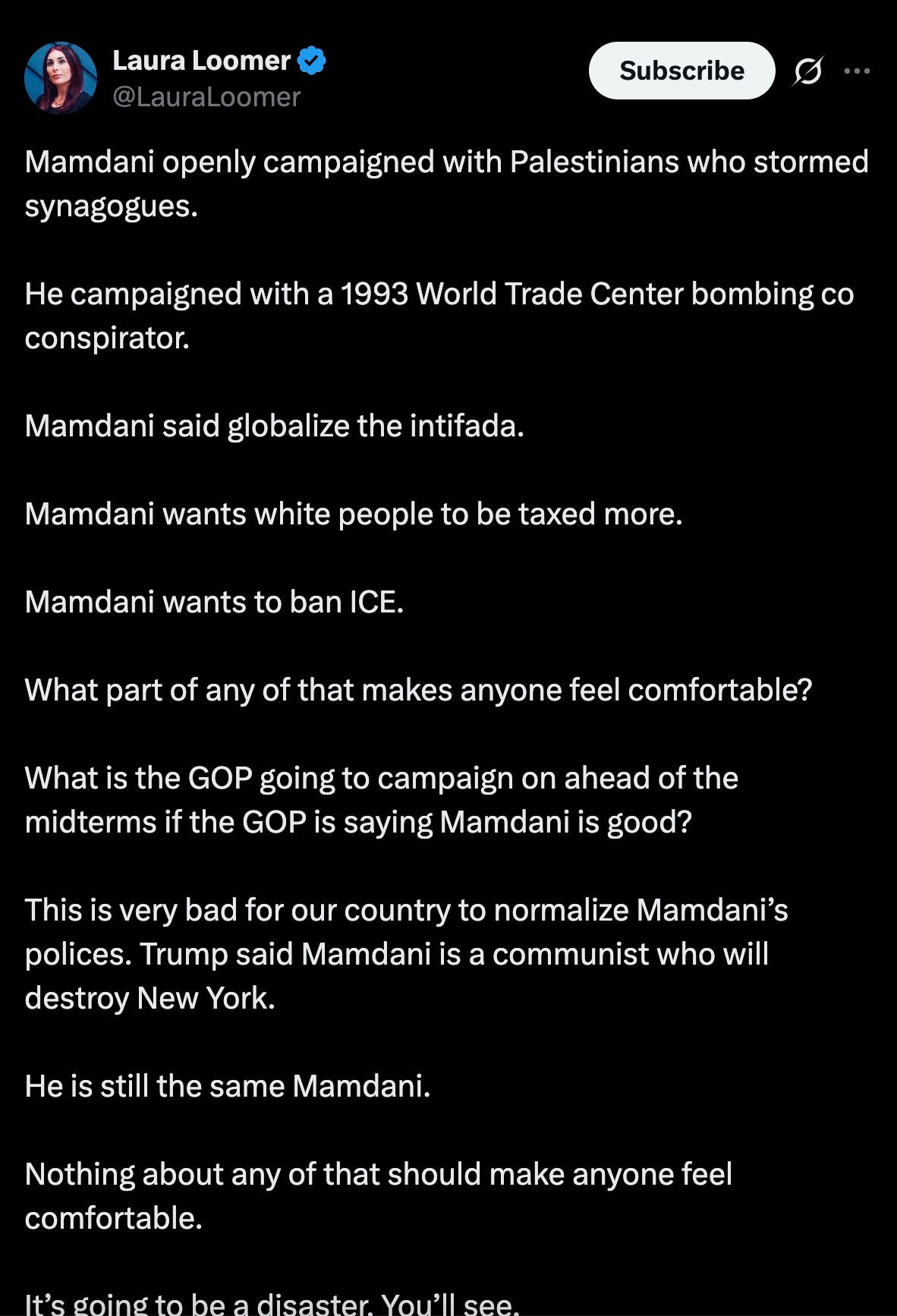Subscribe to Laura Loomer
Viewport: 897px width, 1316px height.
681,71
